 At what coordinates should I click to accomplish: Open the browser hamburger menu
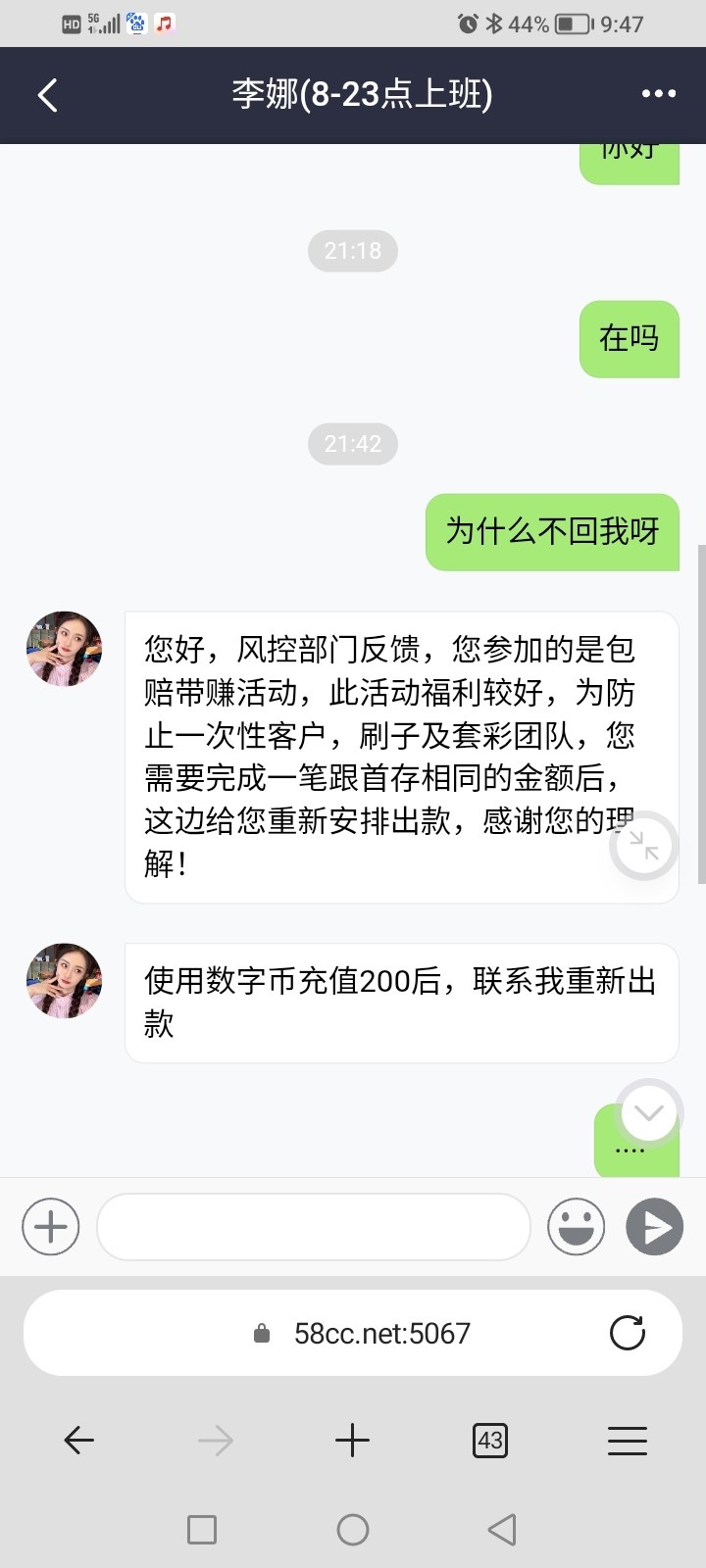tap(627, 1440)
